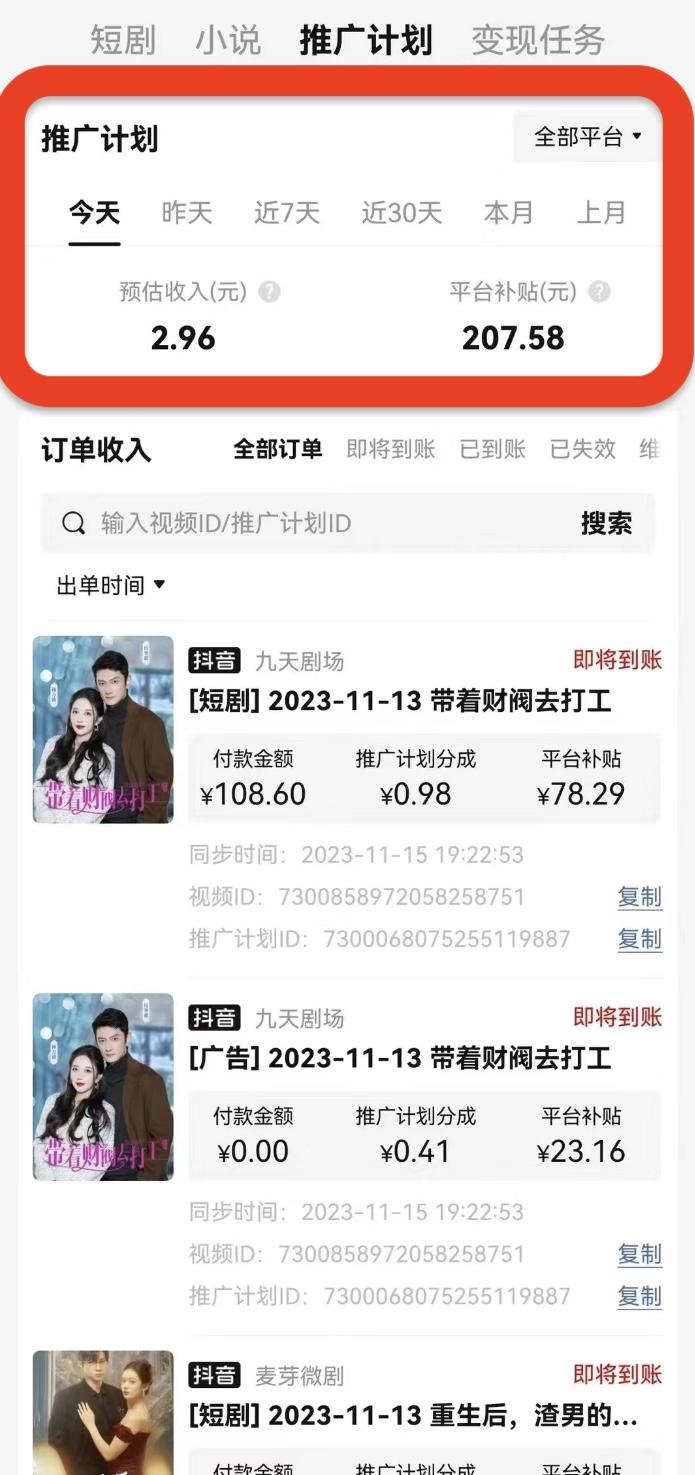Expand the 全部平台 platform dropdown
Image resolution: width=695 pixels, height=1475 pixels.
[x=587, y=137]
